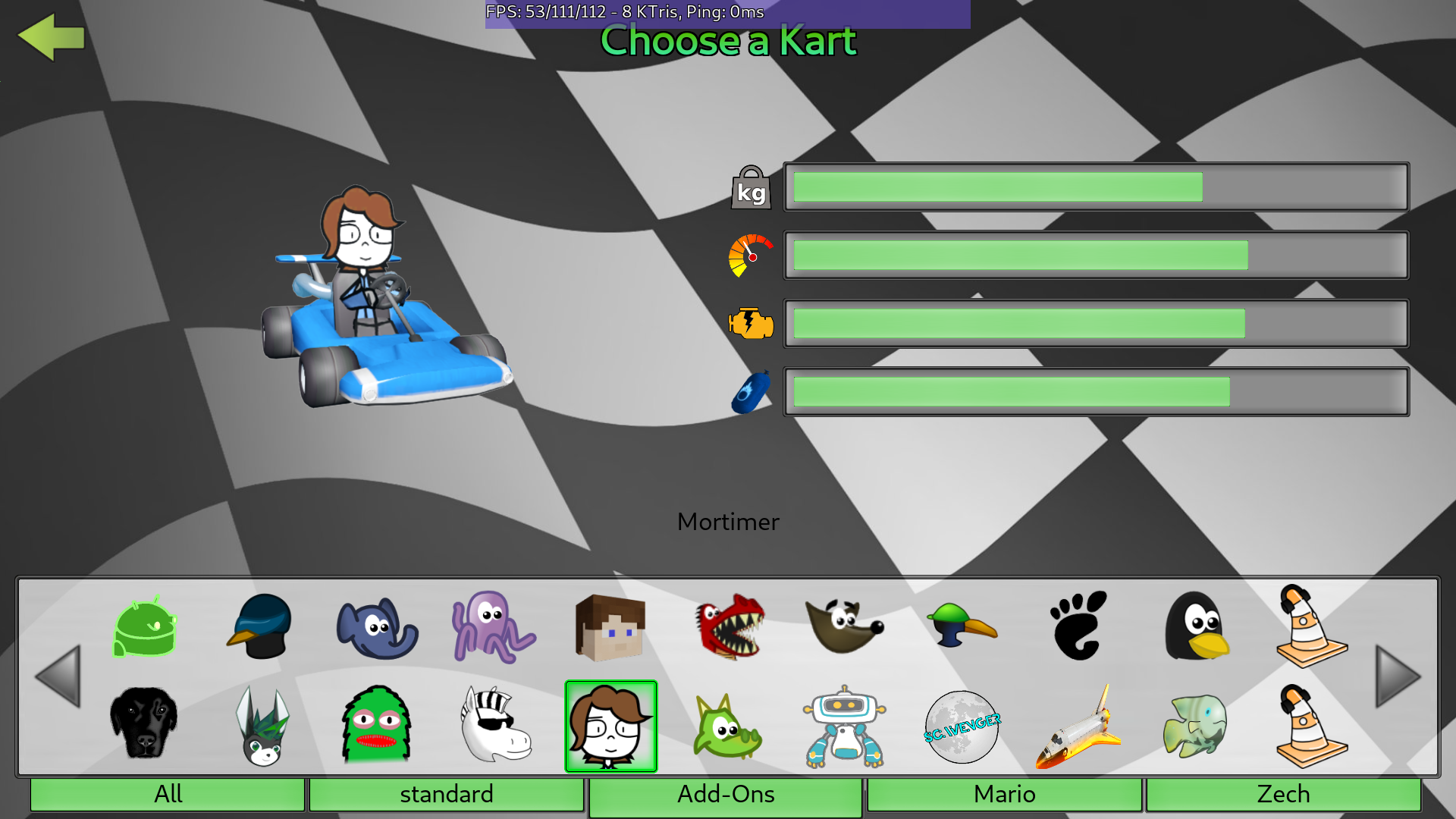Screen dimensions: 1456x819
Task: Show next page of karts
Action: [x=1398, y=676]
